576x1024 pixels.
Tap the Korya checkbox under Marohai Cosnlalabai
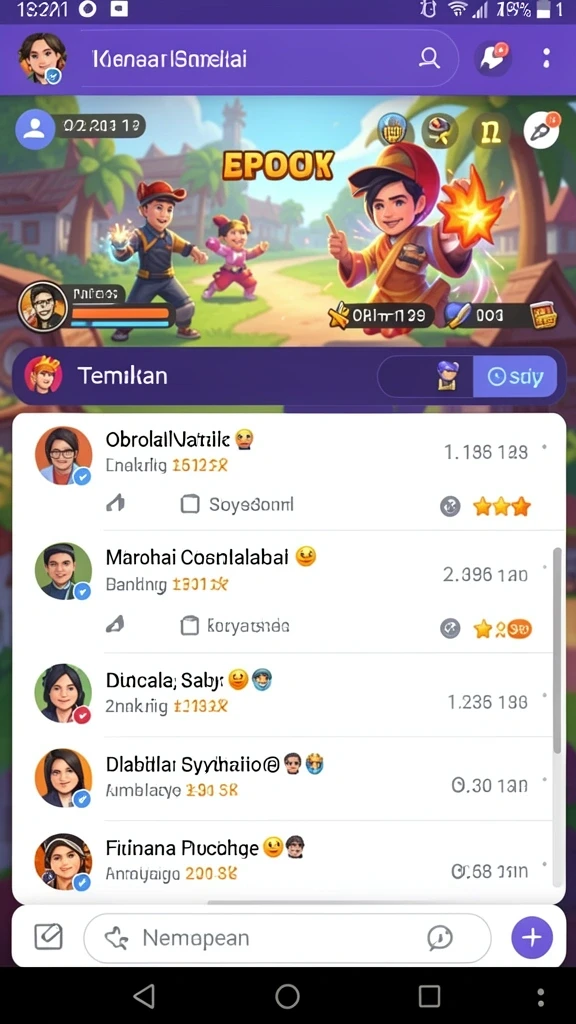coord(189,627)
